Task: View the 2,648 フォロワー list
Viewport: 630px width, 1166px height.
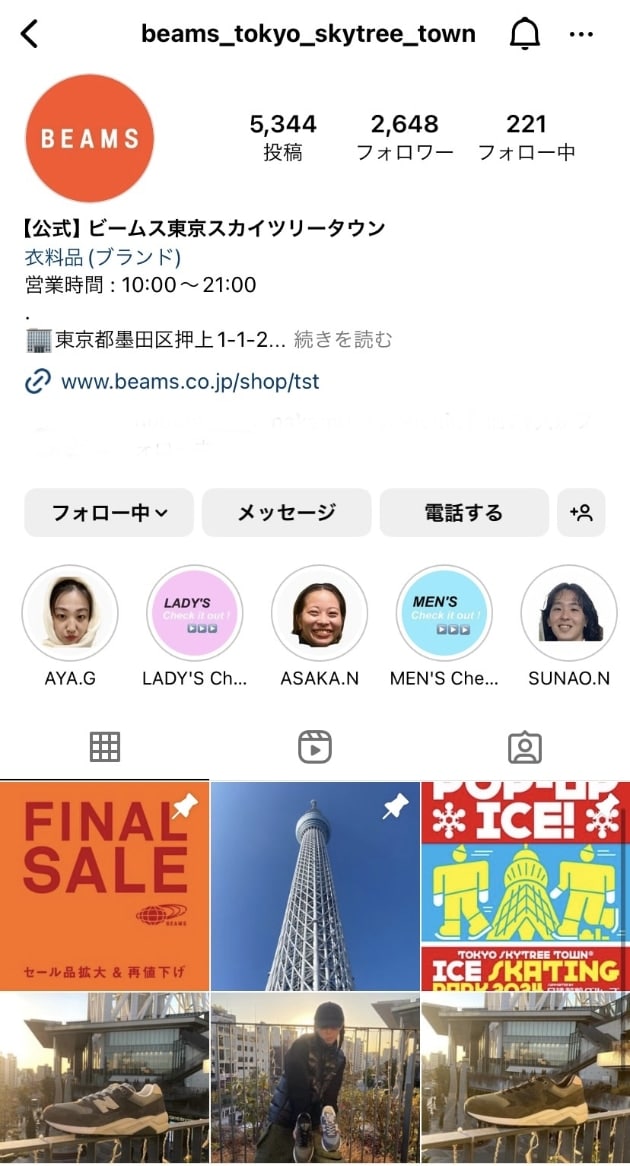Action: 405,136
